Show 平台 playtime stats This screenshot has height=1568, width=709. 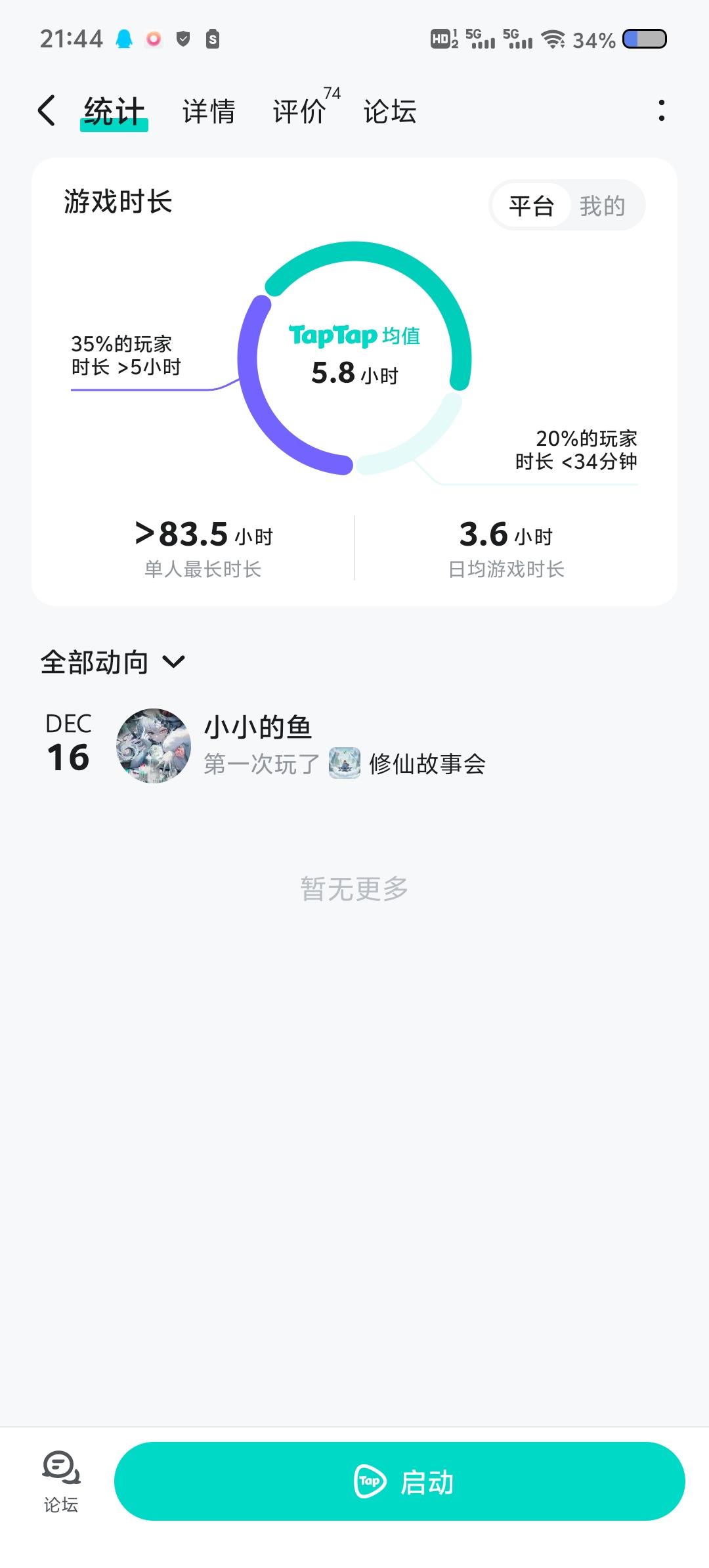(531, 206)
